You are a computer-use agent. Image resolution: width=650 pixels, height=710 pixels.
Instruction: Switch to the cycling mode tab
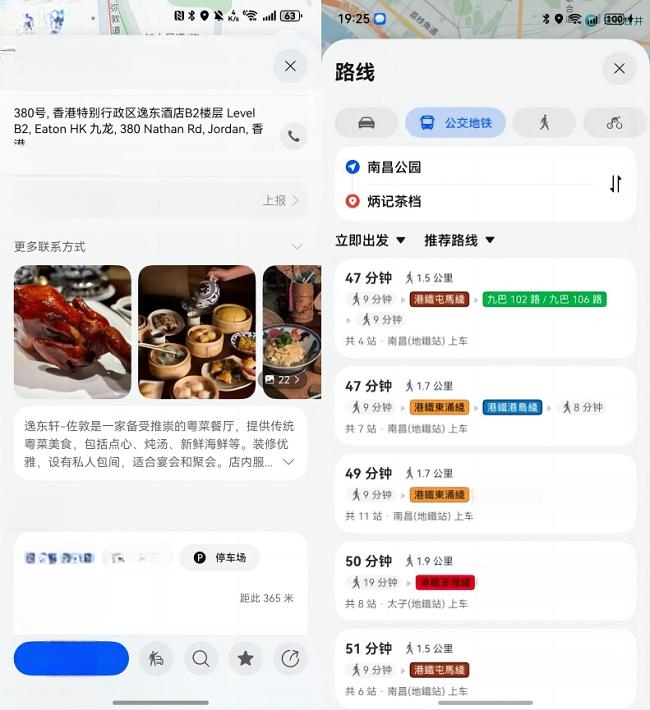[613, 122]
